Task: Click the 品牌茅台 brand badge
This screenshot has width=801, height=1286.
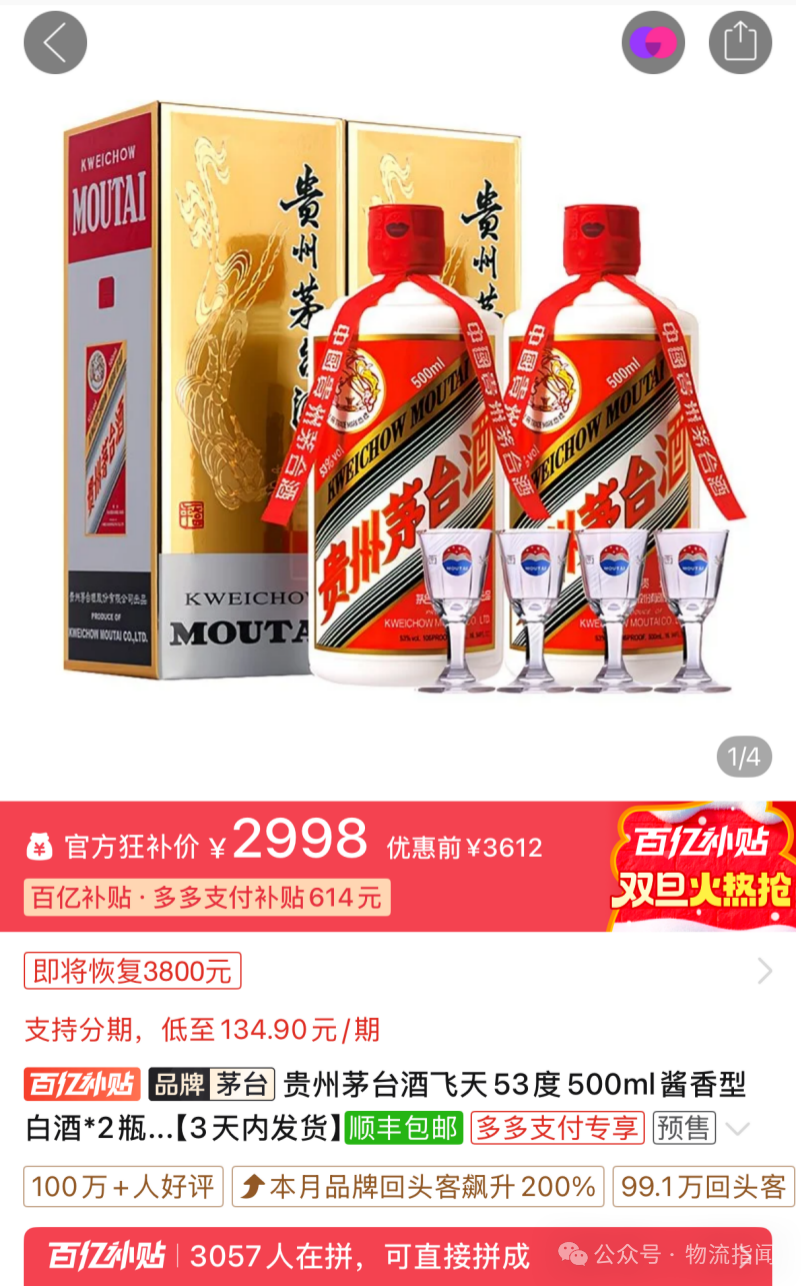Action: click(211, 1085)
